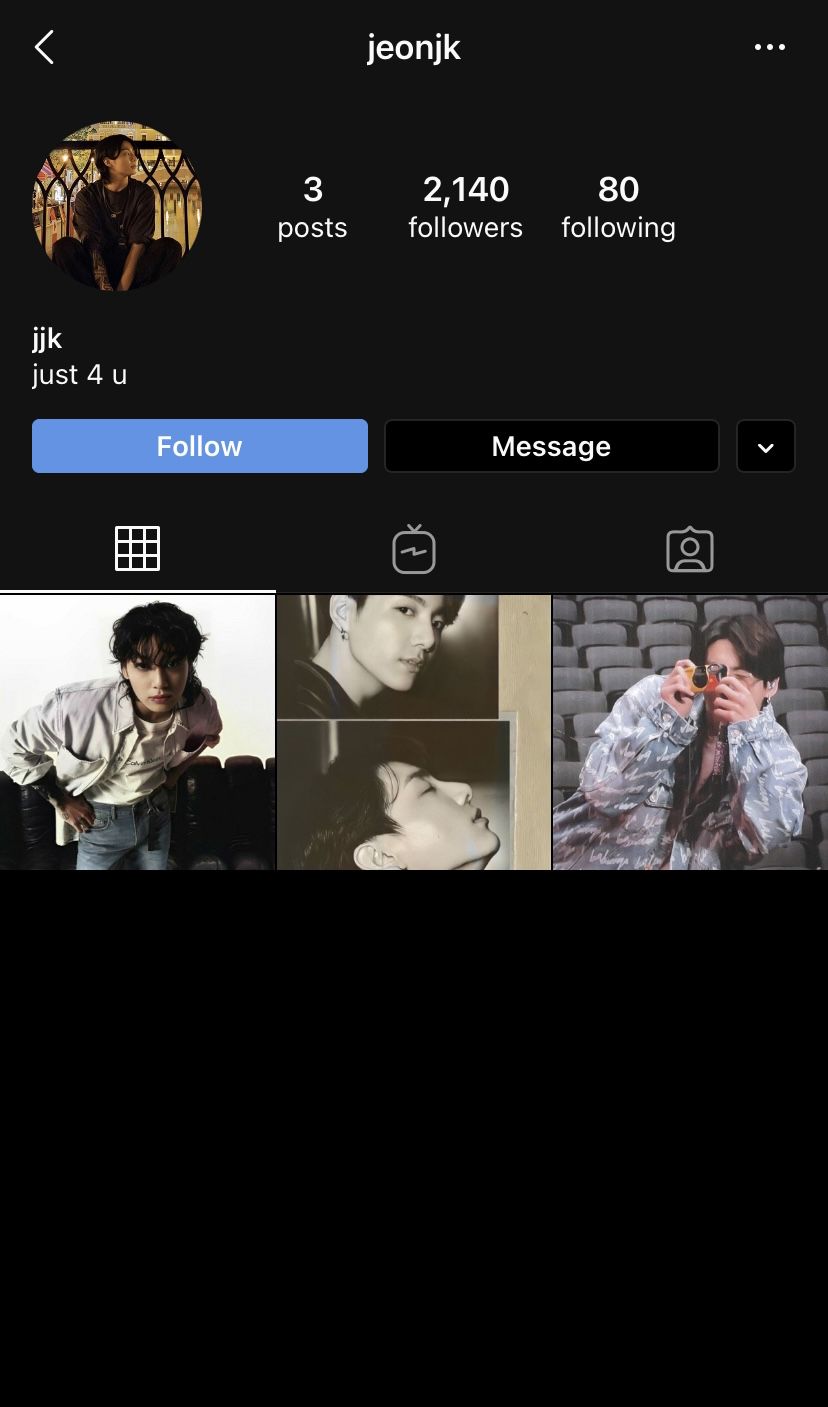Switch to the posts grid tab
This screenshot has width=828, height=1407.
137,549
